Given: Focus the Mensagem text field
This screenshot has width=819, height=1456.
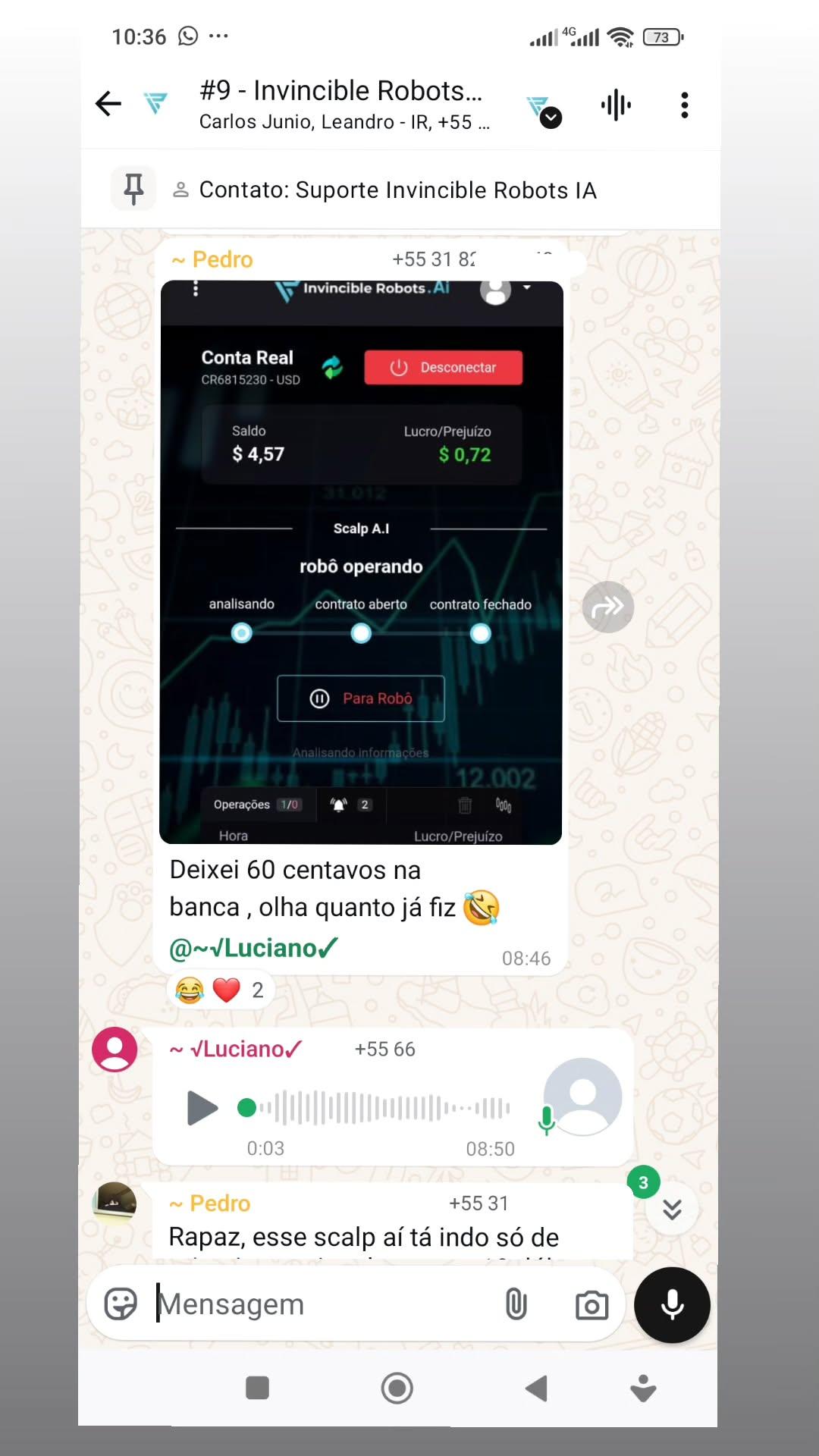Looking at the screenshot, I should point(318,1304).
